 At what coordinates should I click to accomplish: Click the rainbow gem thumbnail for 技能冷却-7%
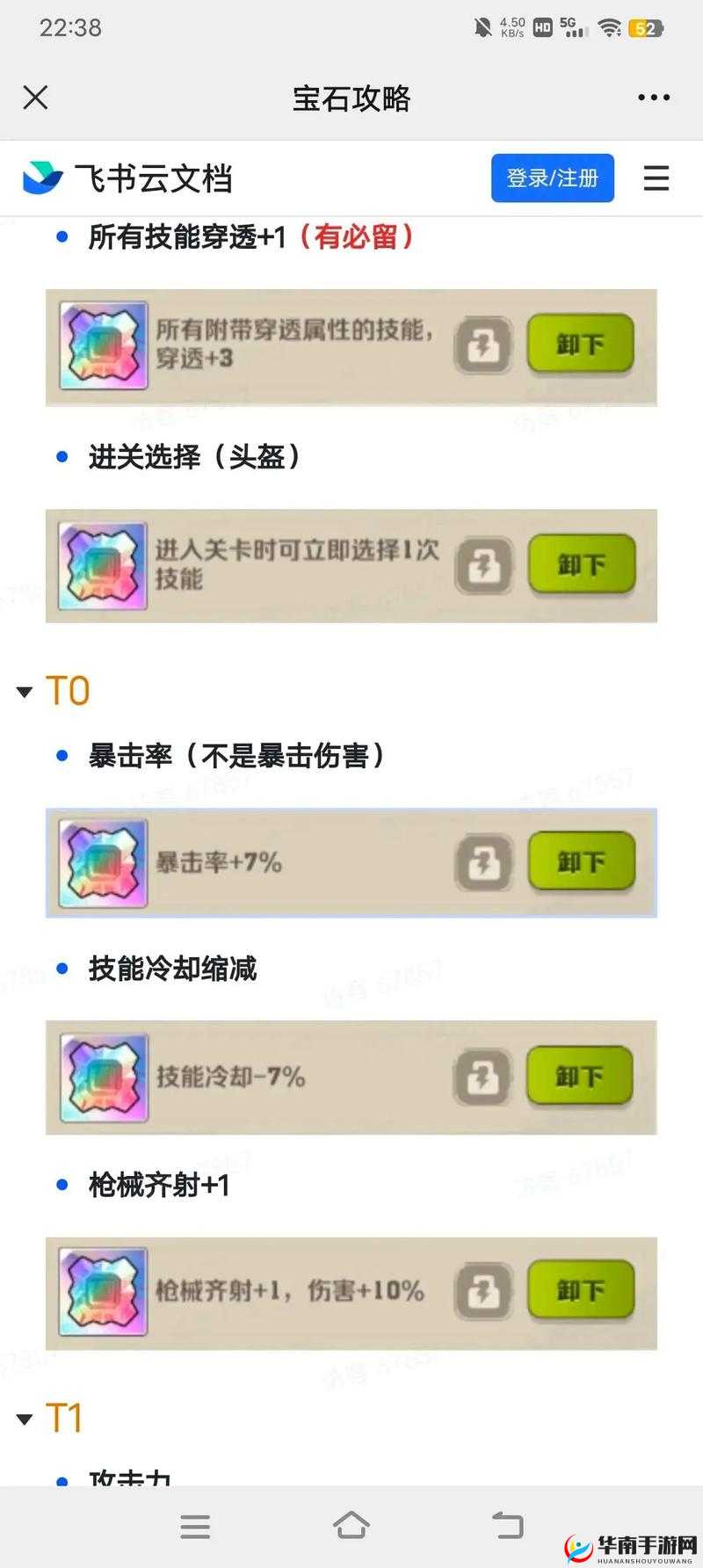pos(103,1077)
